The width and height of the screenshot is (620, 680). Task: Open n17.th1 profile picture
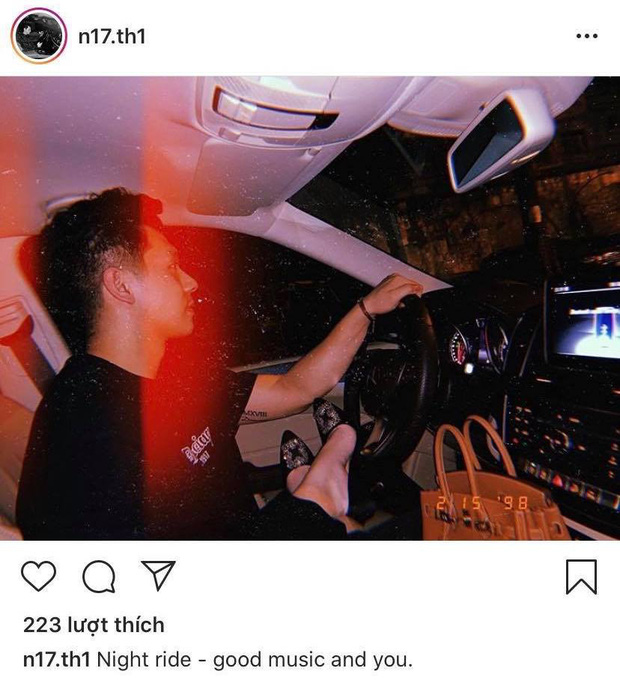[x=38, y=36]
